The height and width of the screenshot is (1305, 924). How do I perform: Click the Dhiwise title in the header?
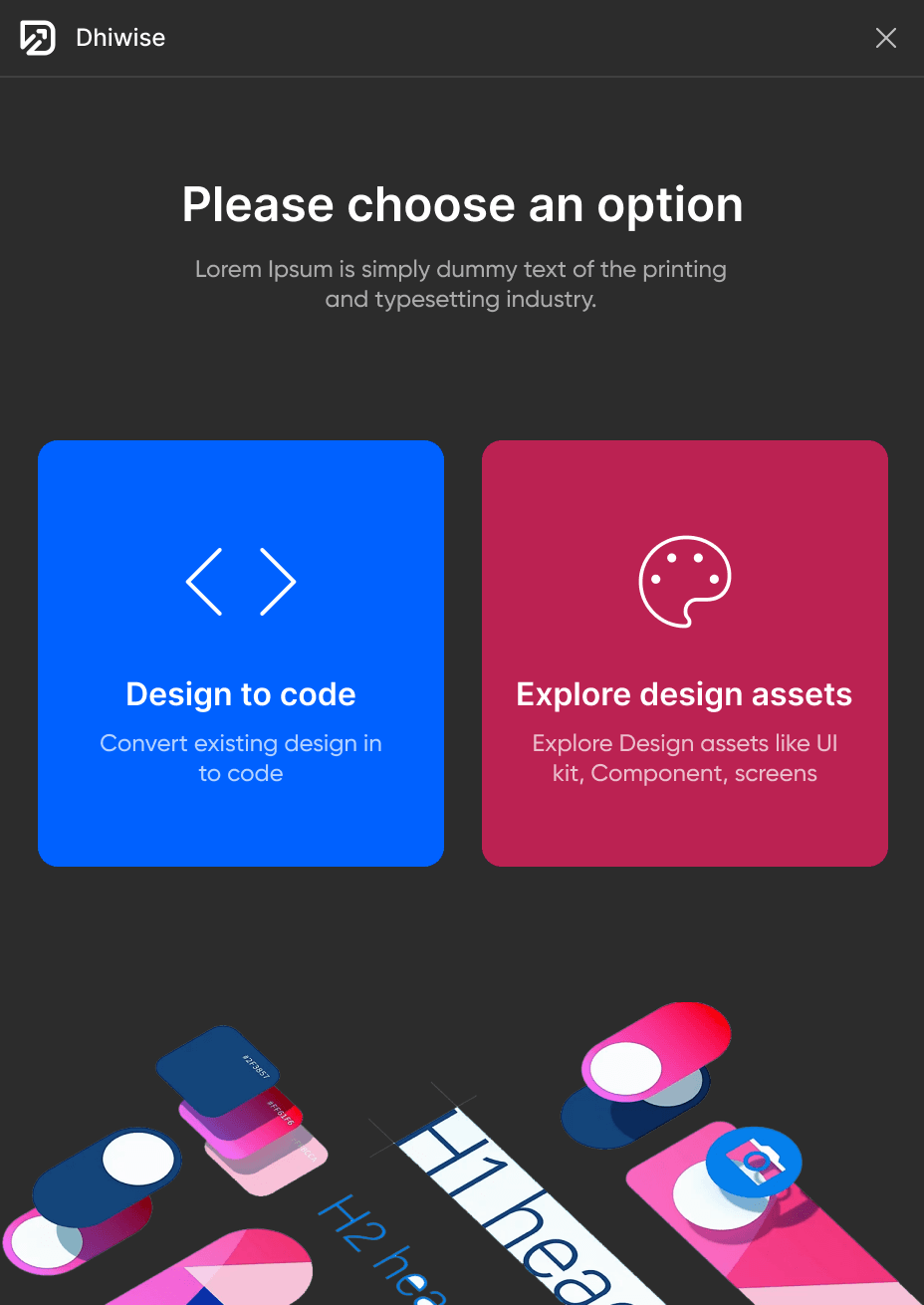(x=120, y=38)
